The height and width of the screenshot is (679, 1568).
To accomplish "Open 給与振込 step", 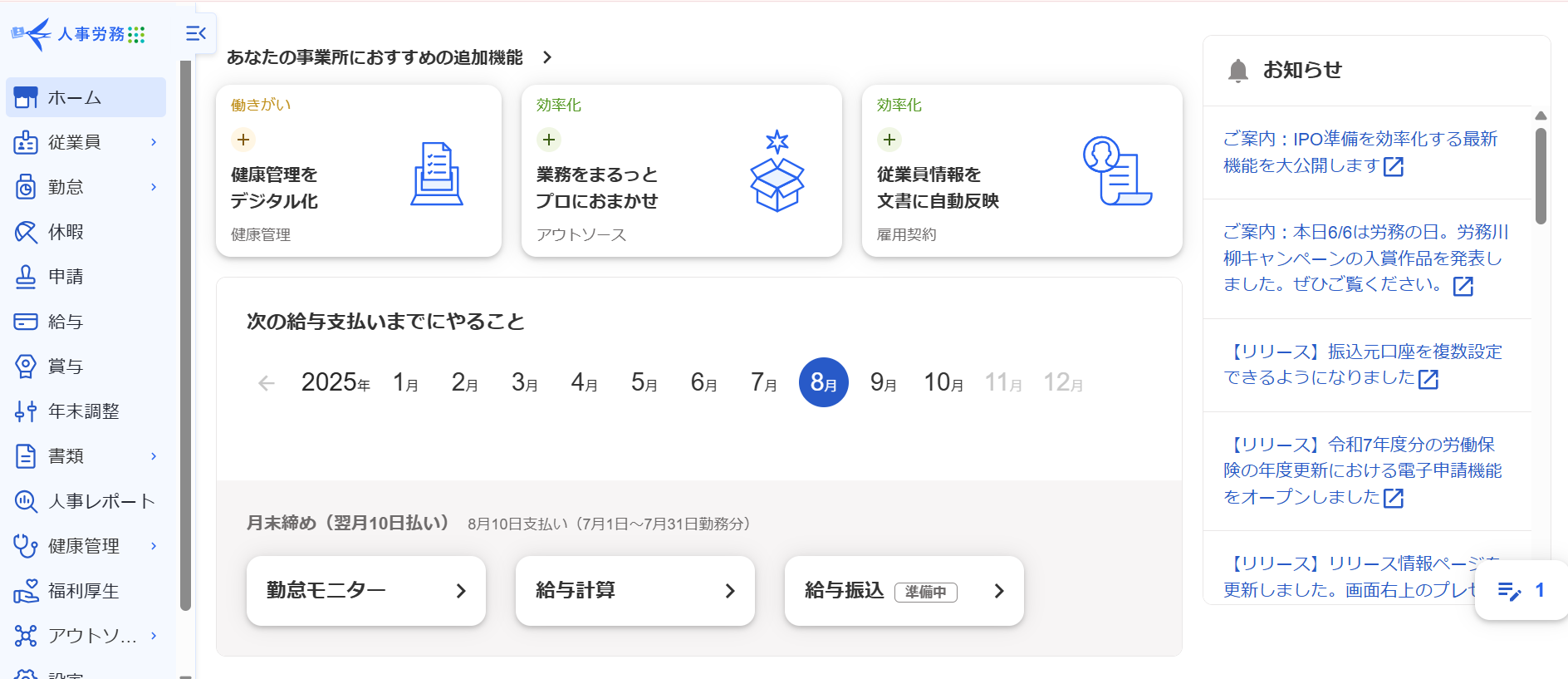I will 904,591.
